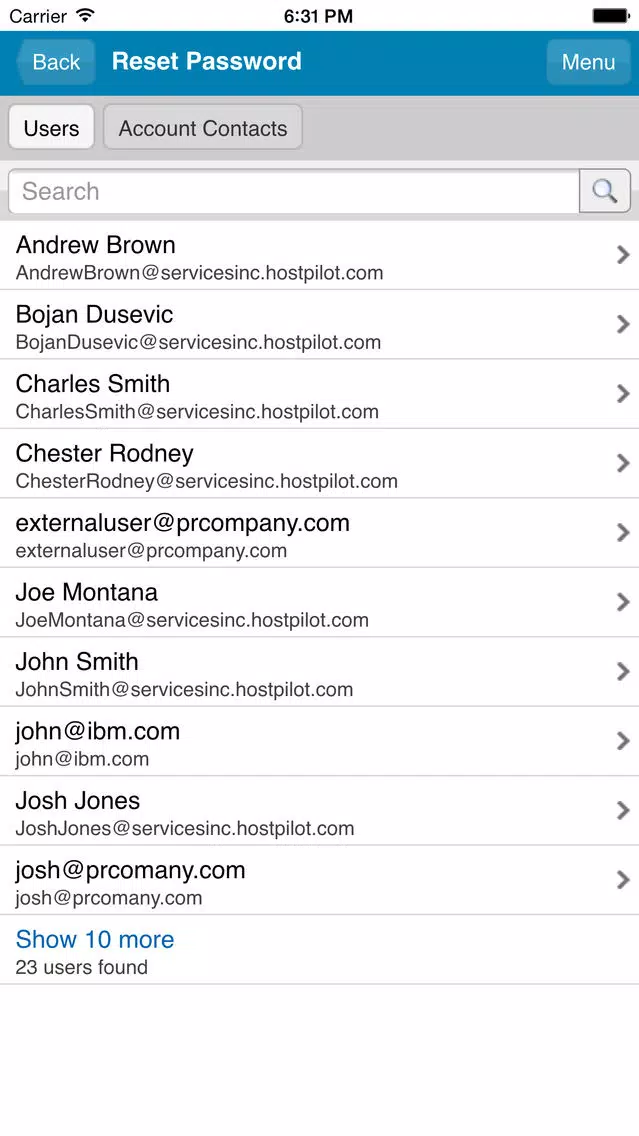The image size is (639, 1136).
Task: Open John Smith's user row
Action: tap(319, 672)
